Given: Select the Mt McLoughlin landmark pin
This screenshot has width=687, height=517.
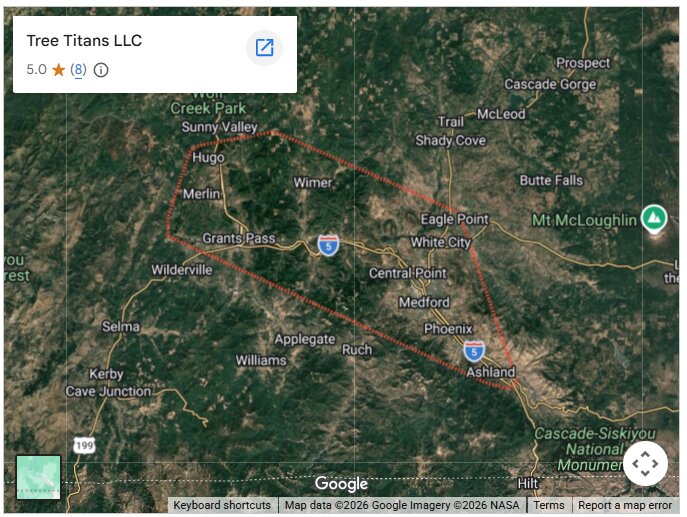Looking at the screenshot, I should click(654, 216).
